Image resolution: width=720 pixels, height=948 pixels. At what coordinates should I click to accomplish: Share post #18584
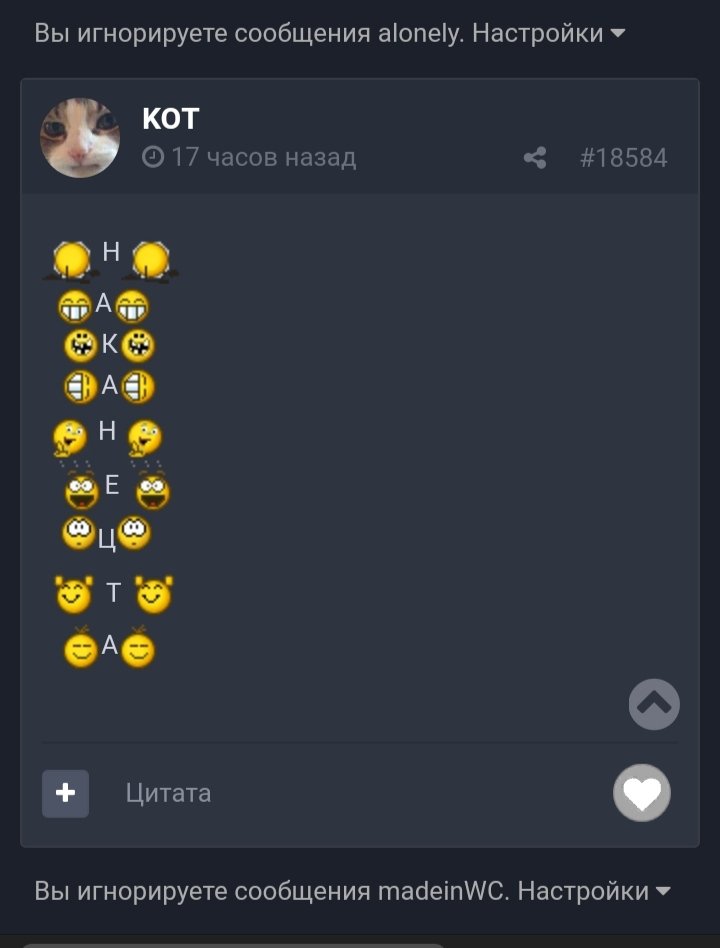[x=535, y=158]
